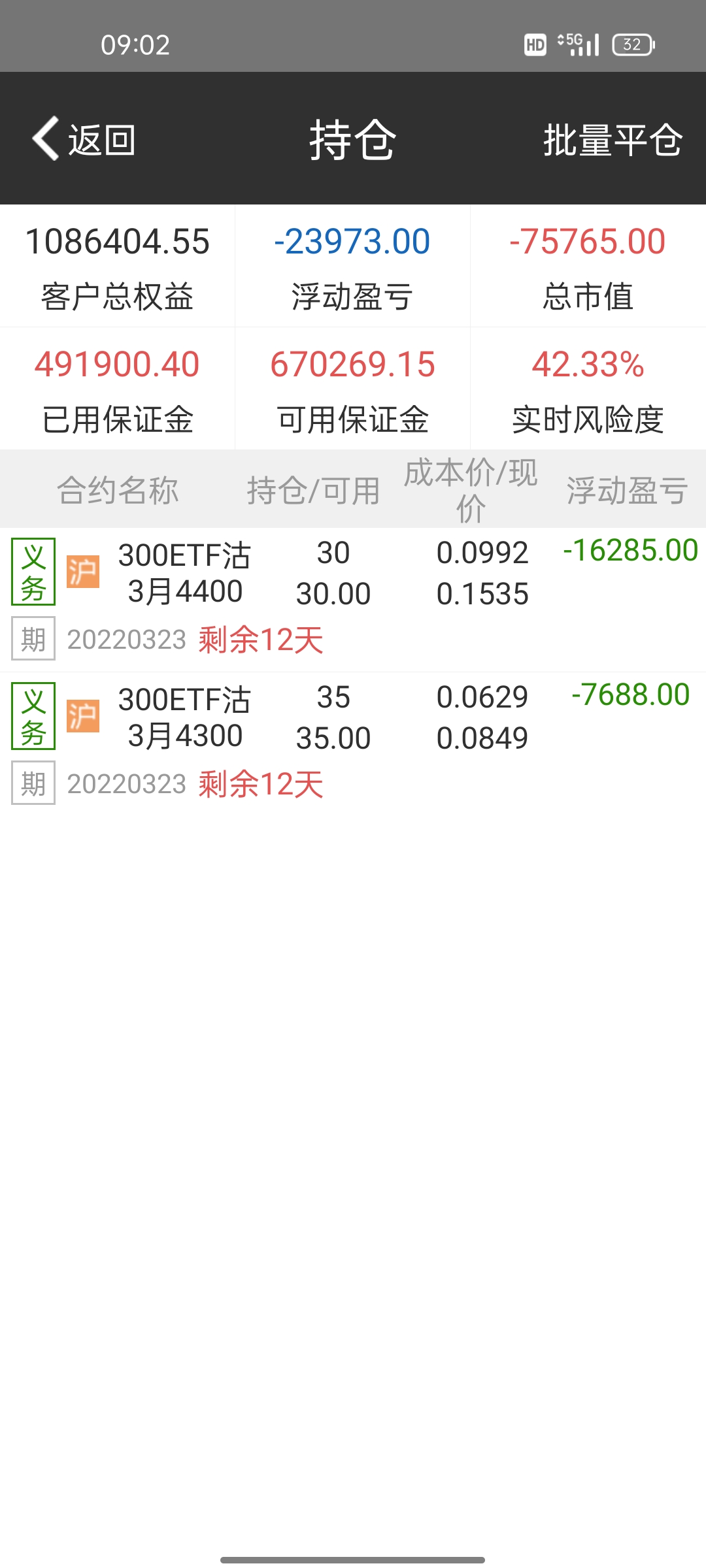Open 批量平仓 batch close positions

point(613,140)
